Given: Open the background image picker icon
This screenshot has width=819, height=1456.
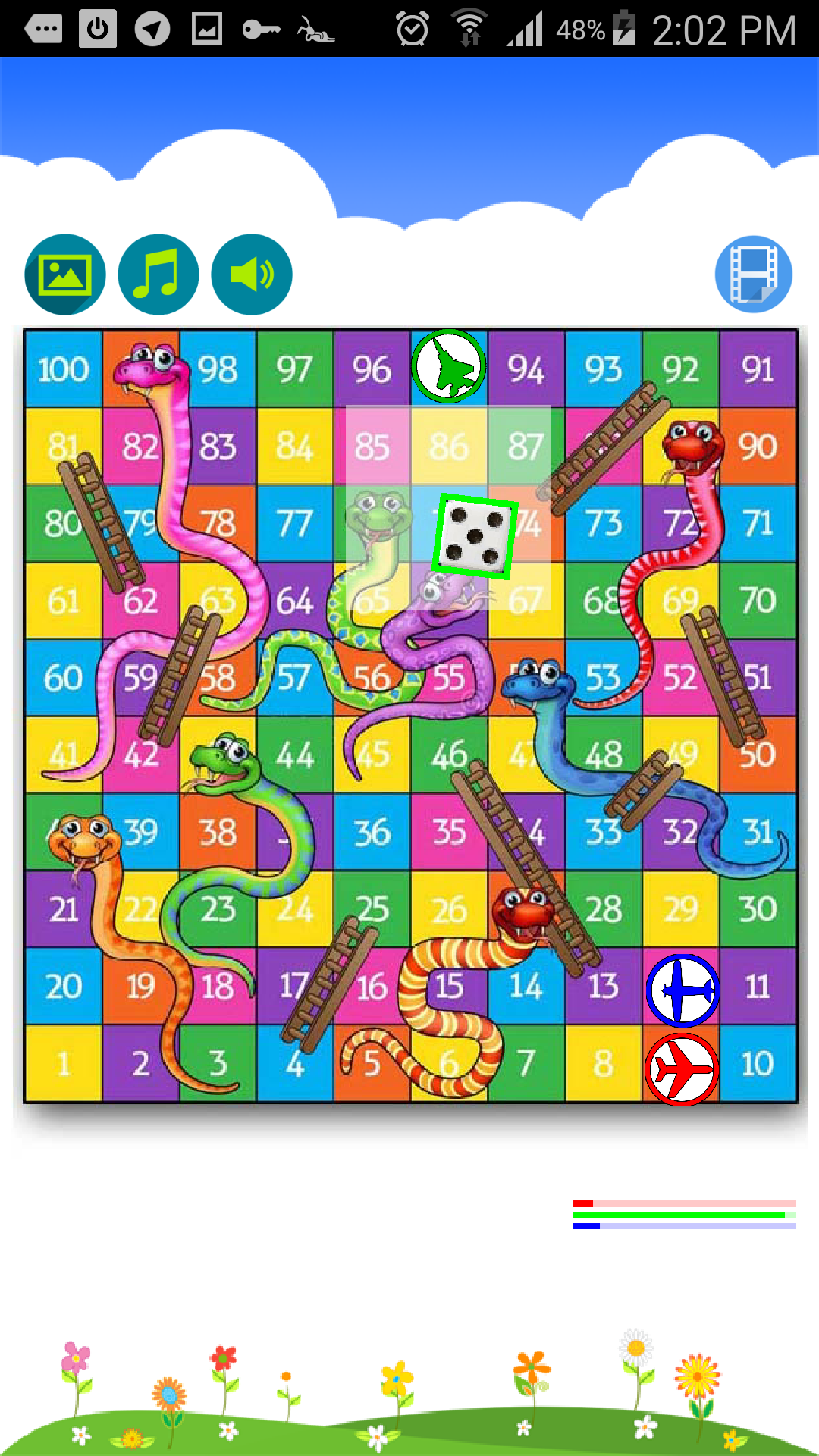Looking at the screenshot, I should (x=64, y=274).
